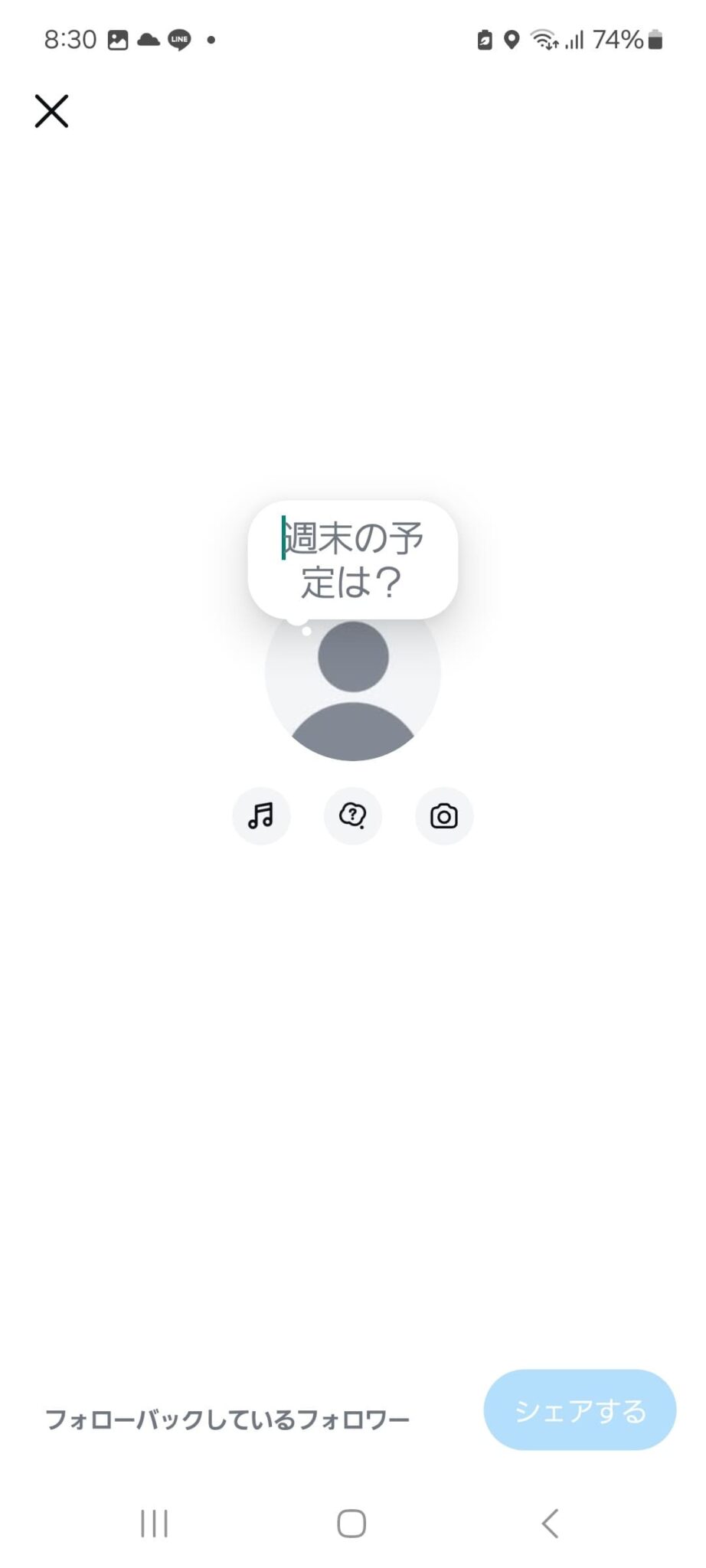
Task: Go to the home screen
Action: coord(351,1524)
